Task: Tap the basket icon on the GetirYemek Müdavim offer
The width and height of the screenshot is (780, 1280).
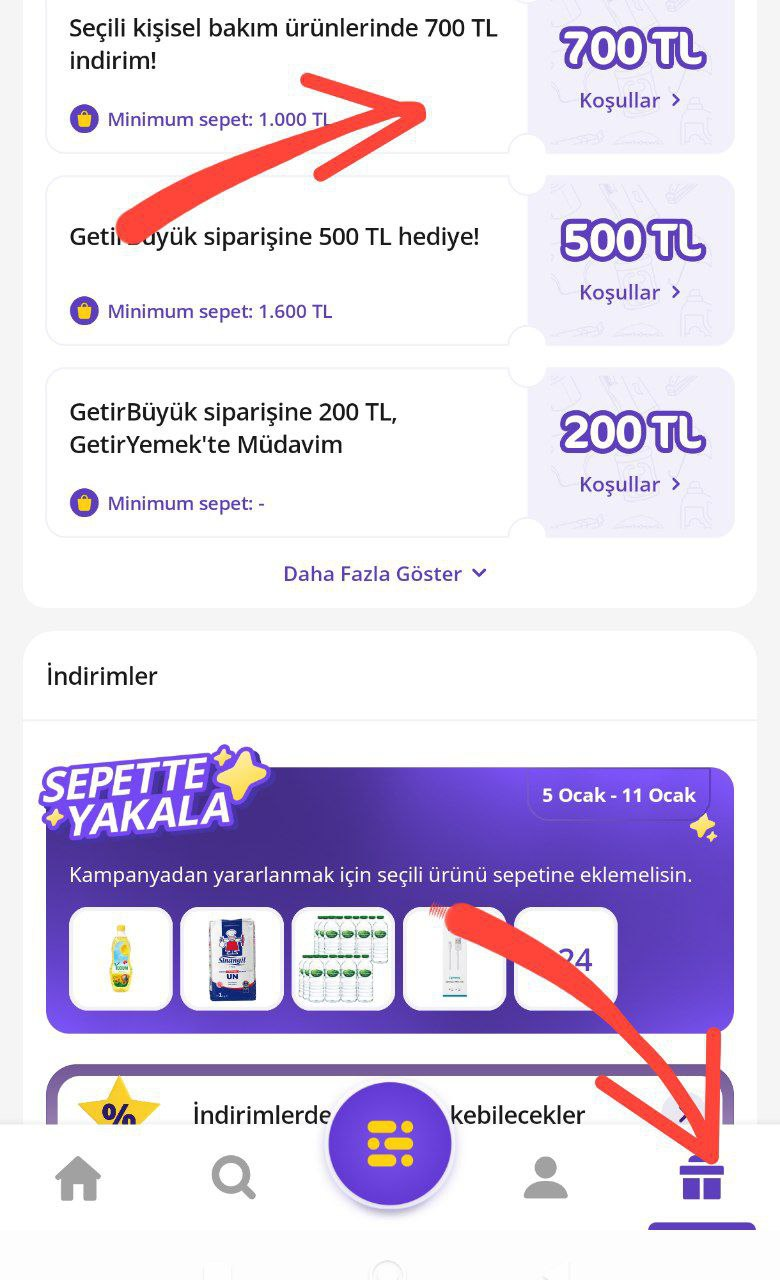Action: click(x=84, y=503)
